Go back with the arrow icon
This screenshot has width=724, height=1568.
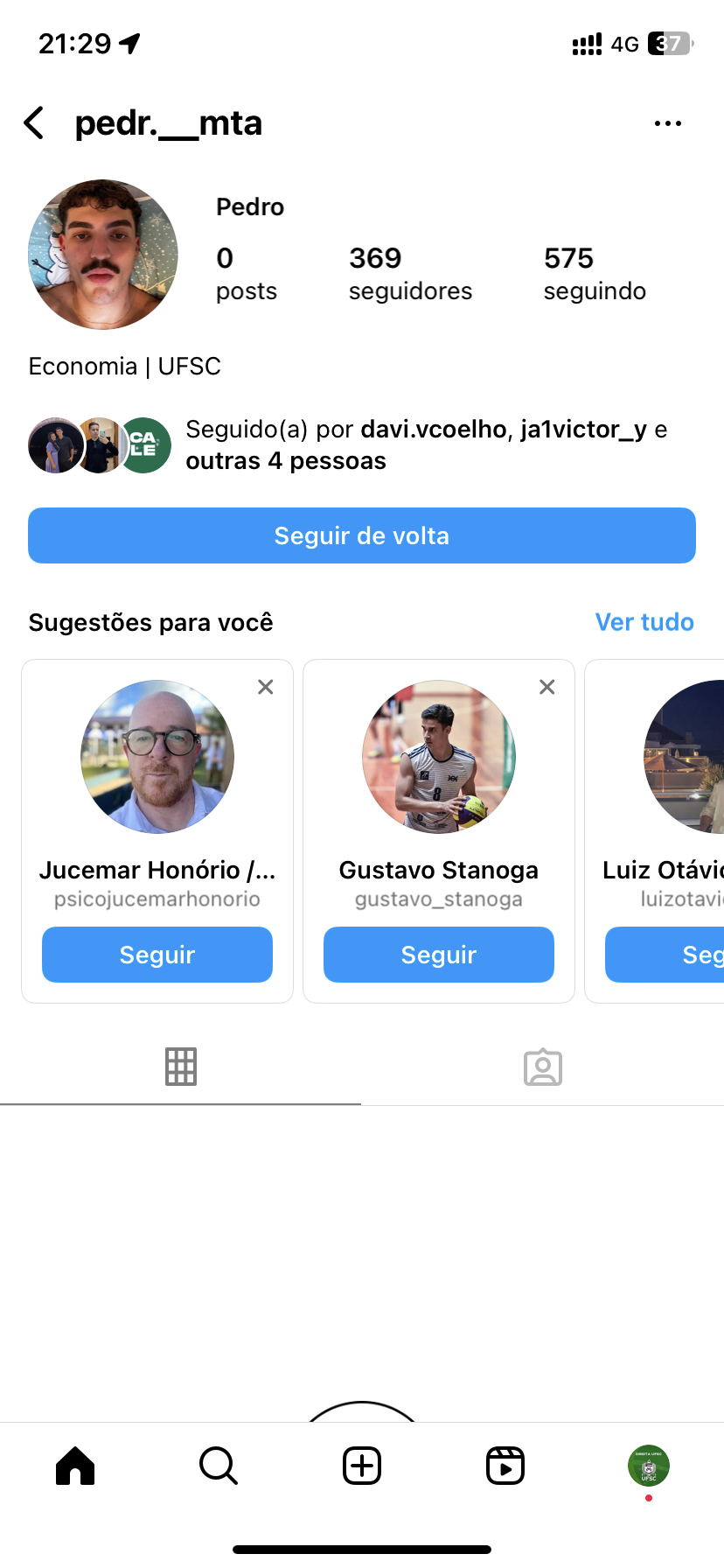click(x=35, y=123)
